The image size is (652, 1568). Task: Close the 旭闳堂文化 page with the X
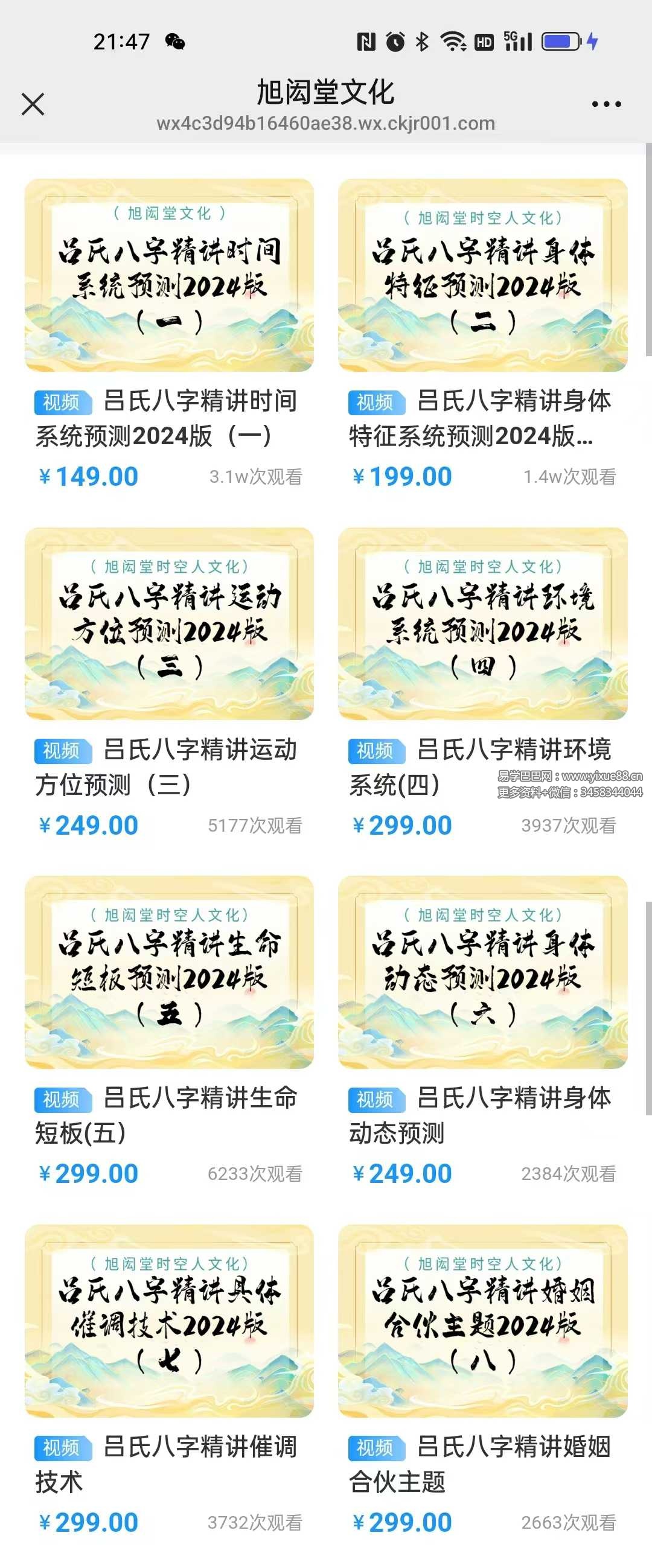click(x=33, y=104)
